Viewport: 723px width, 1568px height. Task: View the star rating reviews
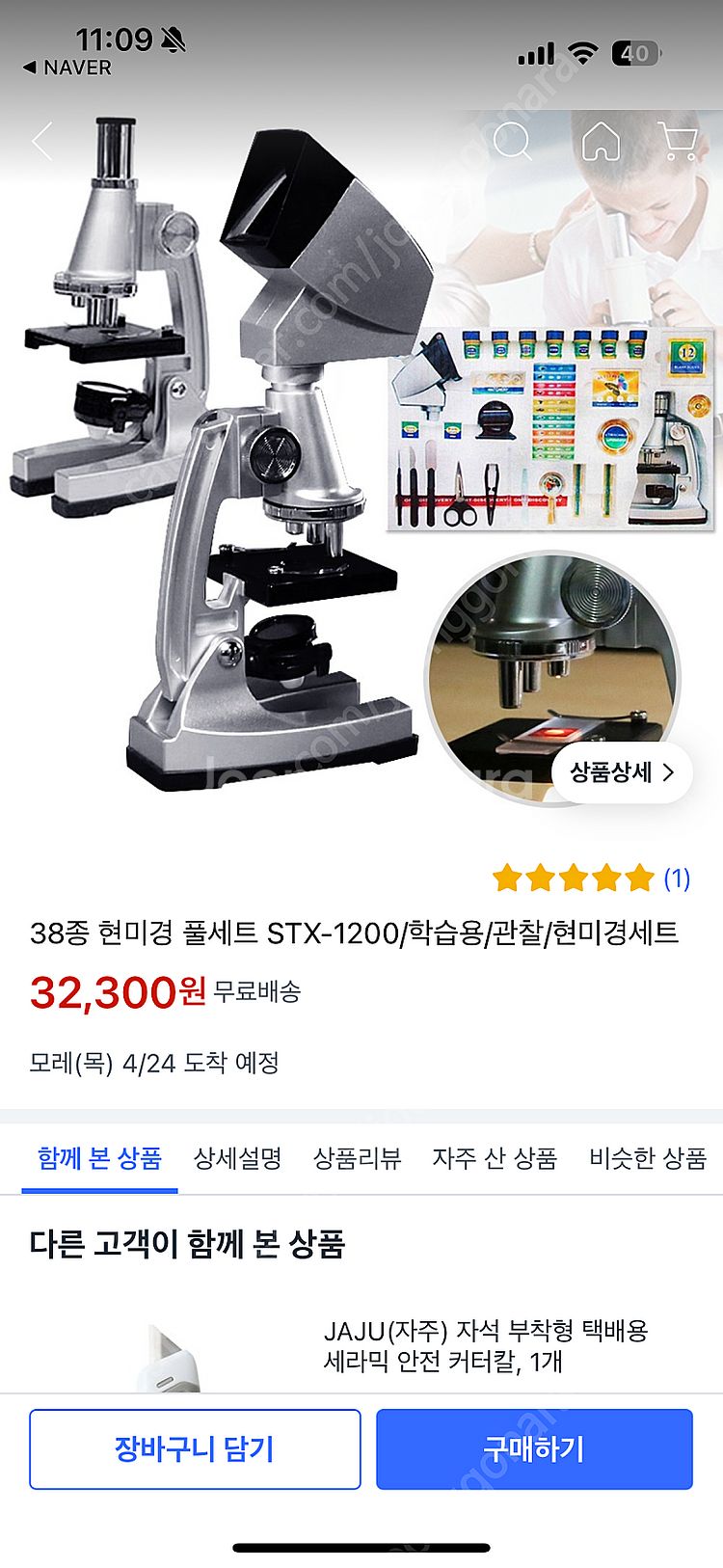click(590, 878)
